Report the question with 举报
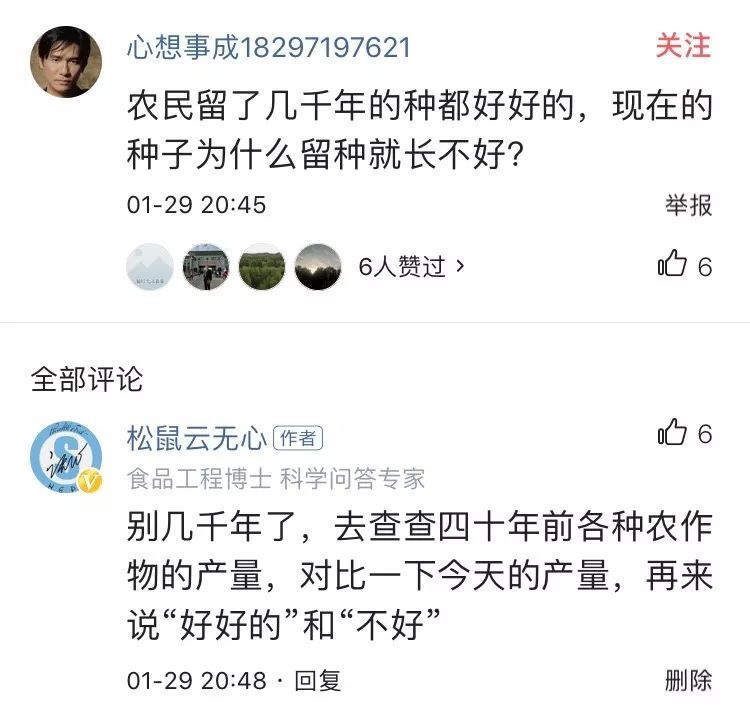The height and width of the screenshot is (718, 750). click(688, 205)
